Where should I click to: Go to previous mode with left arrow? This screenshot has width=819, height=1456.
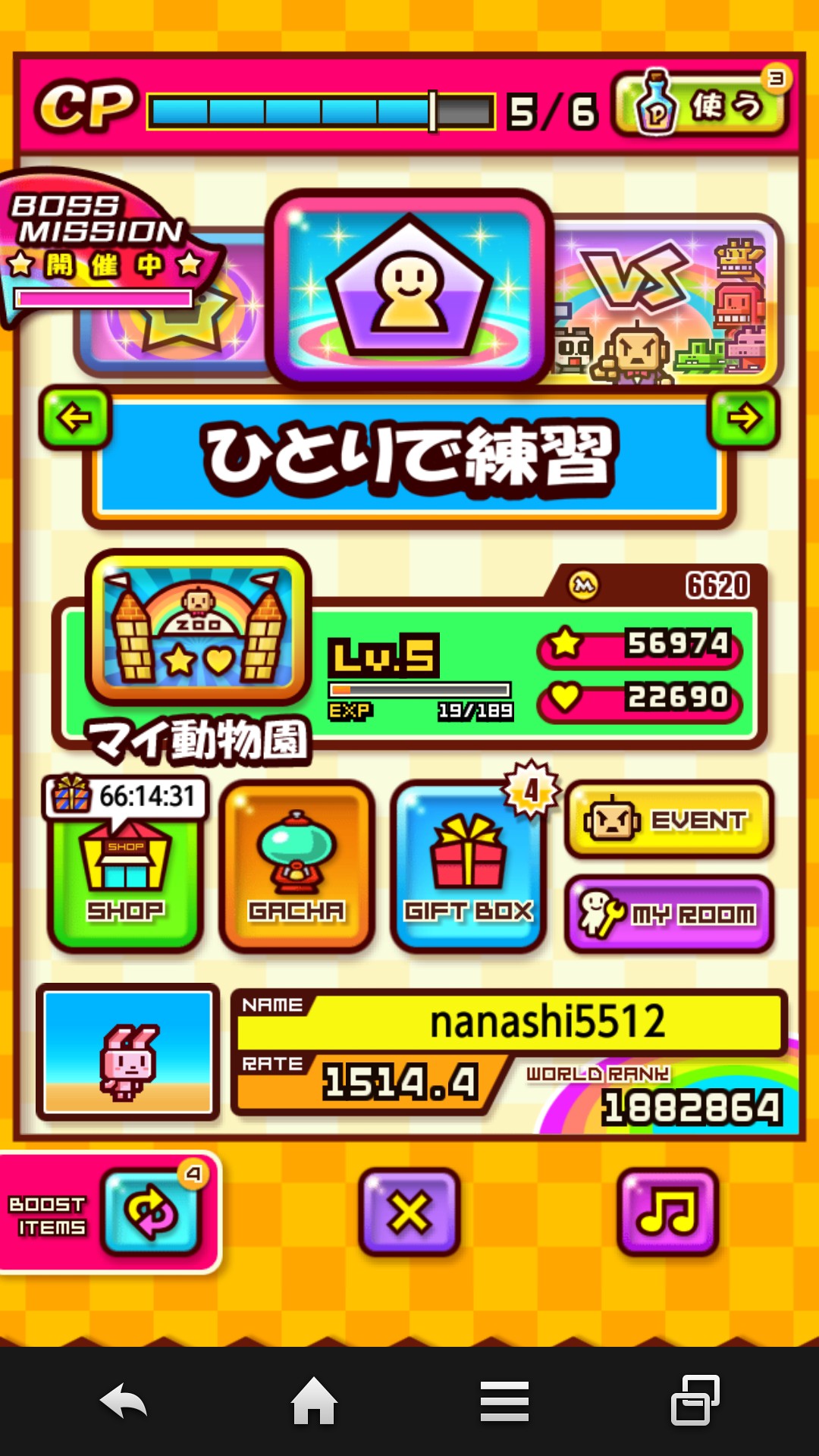75,418
